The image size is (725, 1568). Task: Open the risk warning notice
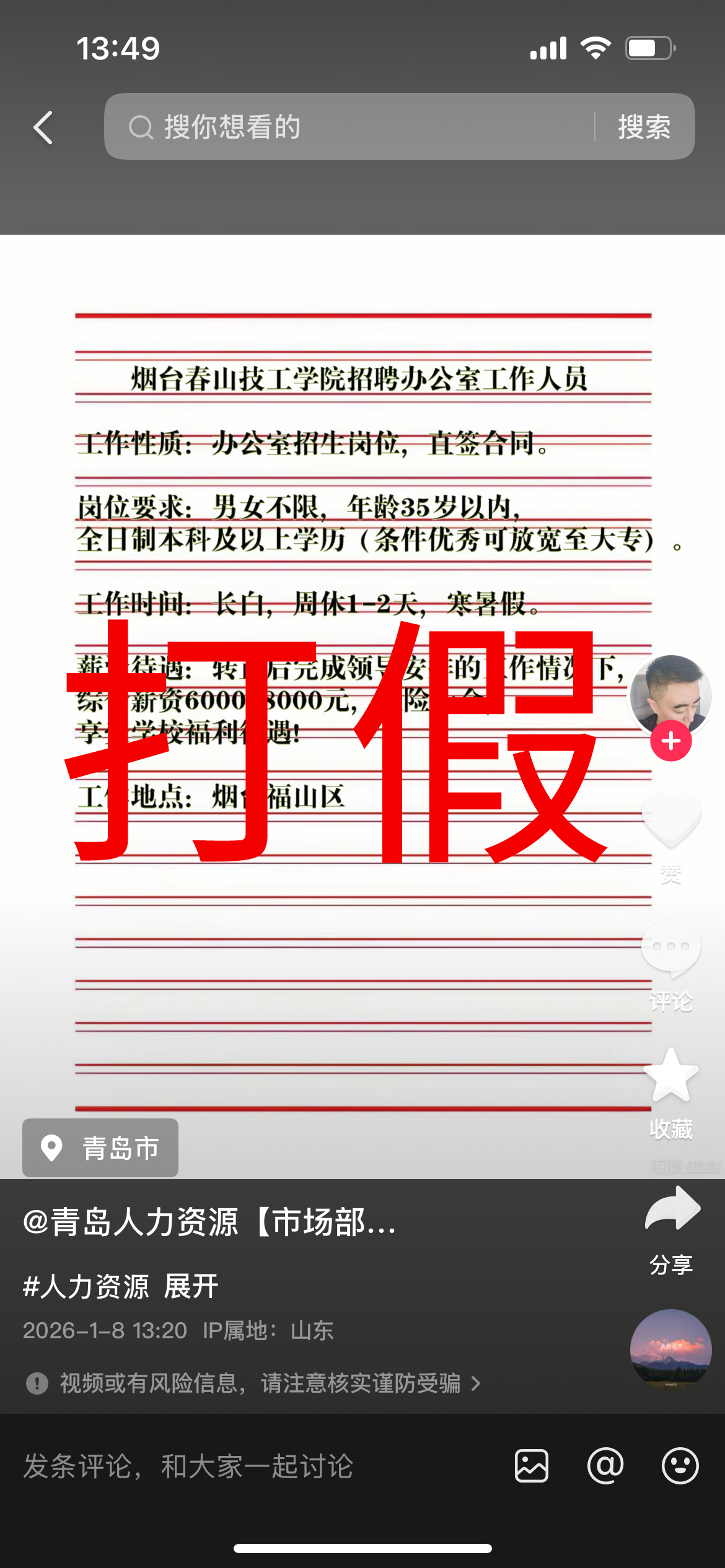pyautogui.click(x=254, y=1383)
